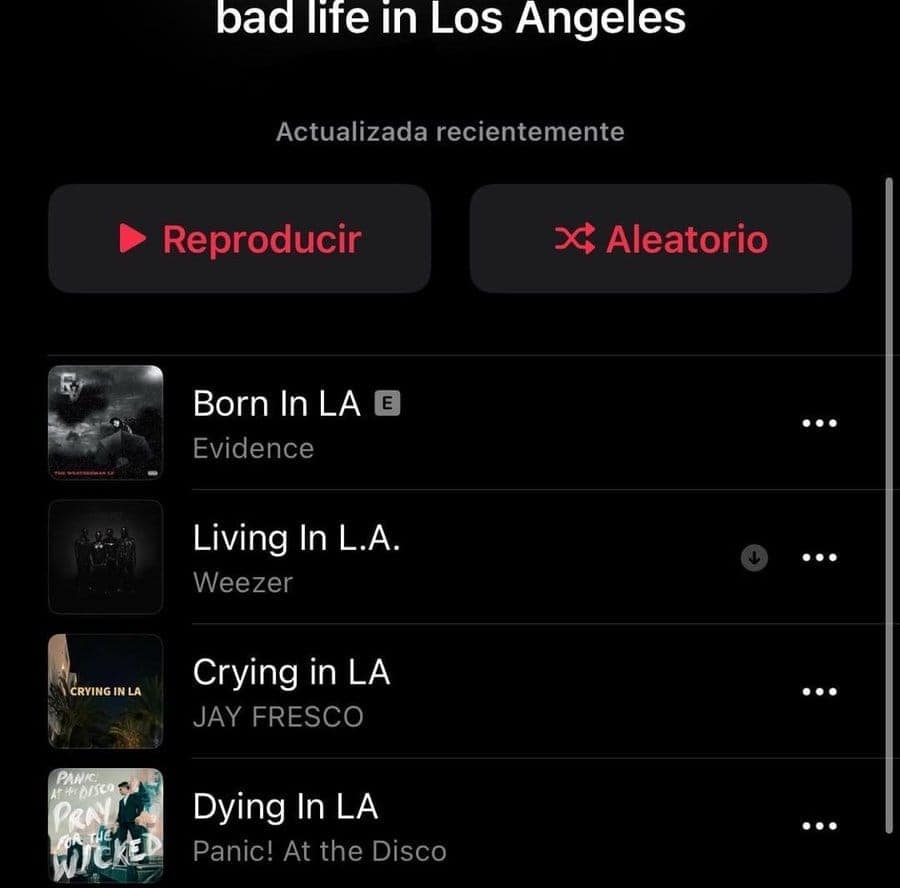The image size is (900, 888).
Task: Open options for Living In L.A.
Action: tap(819, 558)
